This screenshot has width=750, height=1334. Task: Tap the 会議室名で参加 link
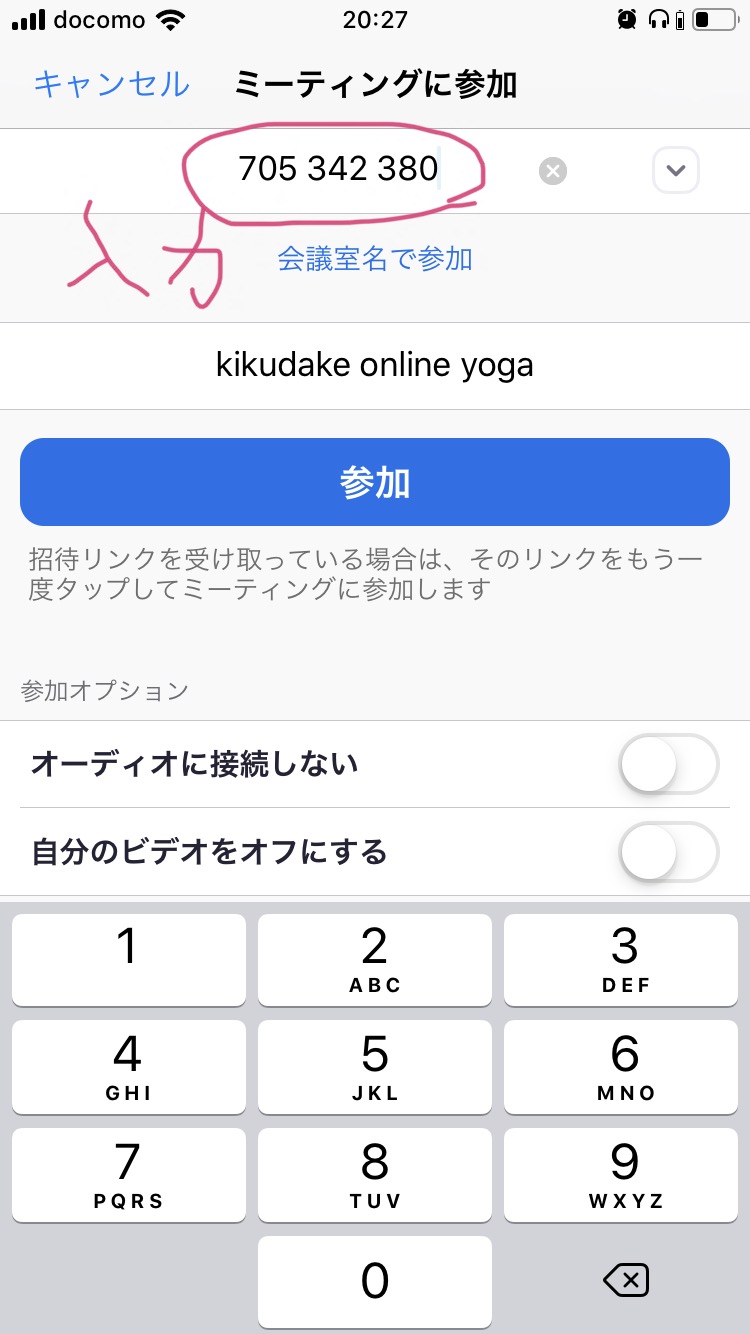click(x=375, y=259)
